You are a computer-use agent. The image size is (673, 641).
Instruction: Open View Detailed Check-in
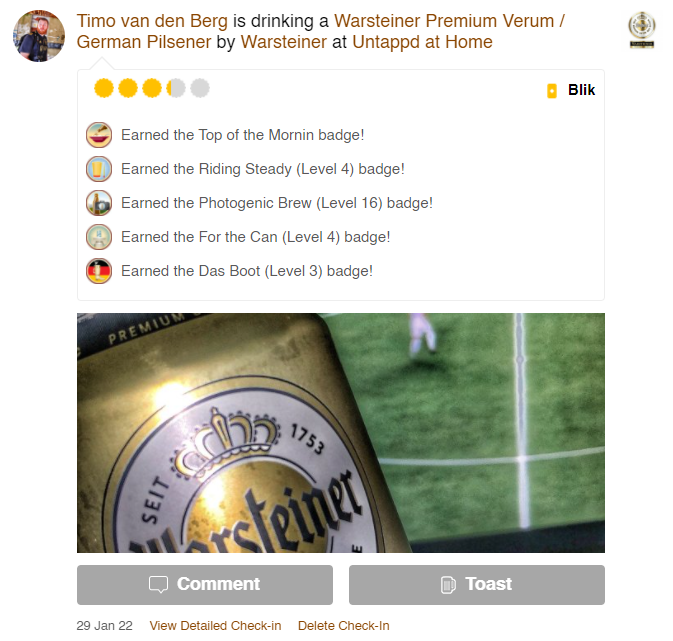coord(215,626)
